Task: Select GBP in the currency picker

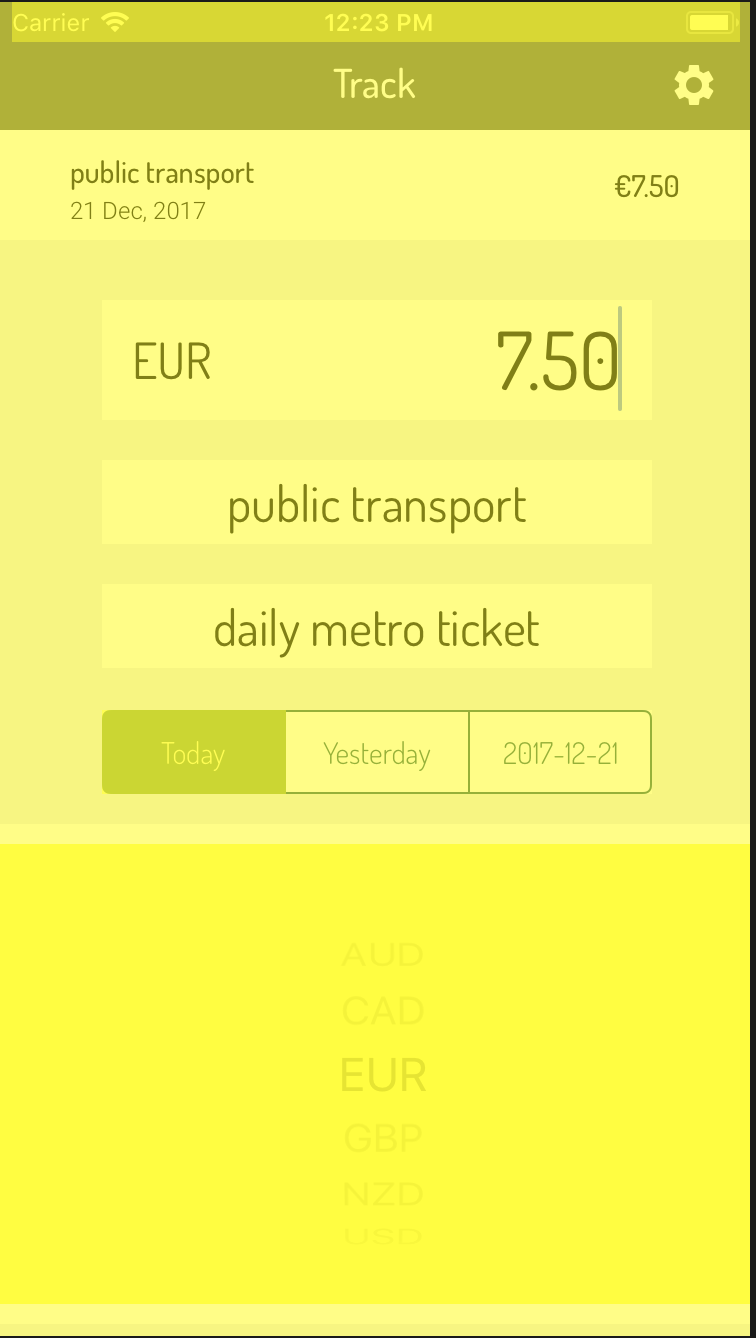Action: (x=383, y=1138)
